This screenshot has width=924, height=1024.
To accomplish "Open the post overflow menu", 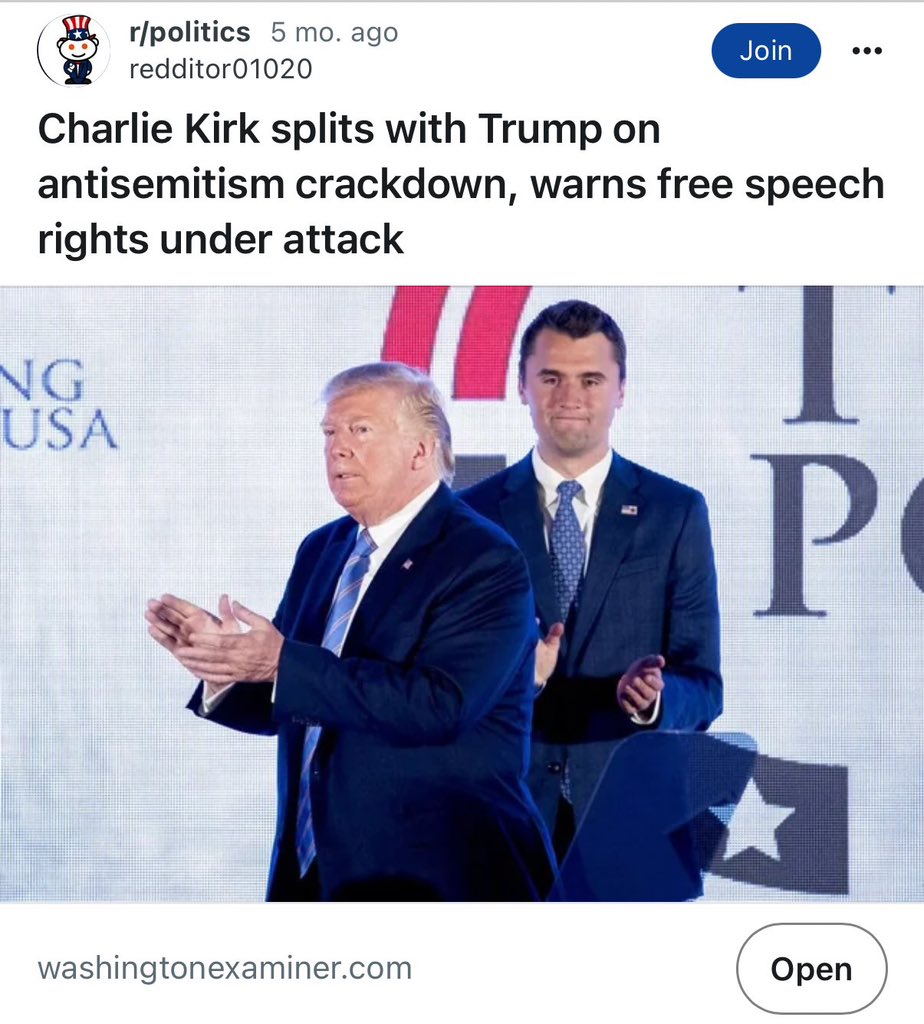I will 866,51.
